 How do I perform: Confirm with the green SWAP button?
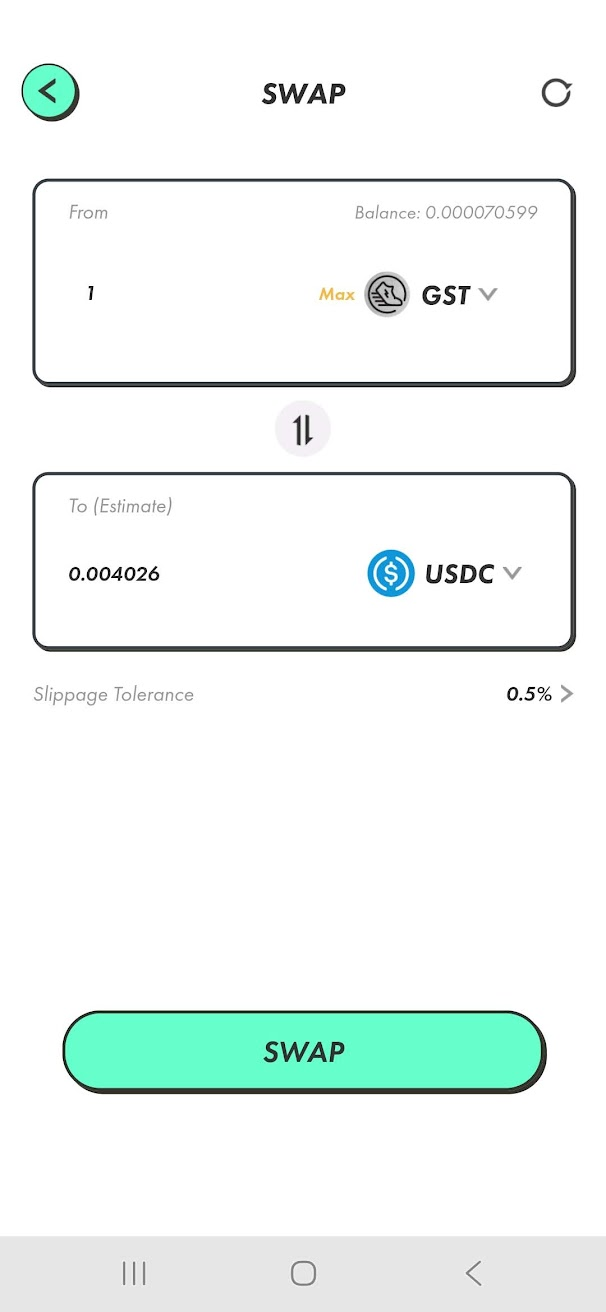(303, 1051)
